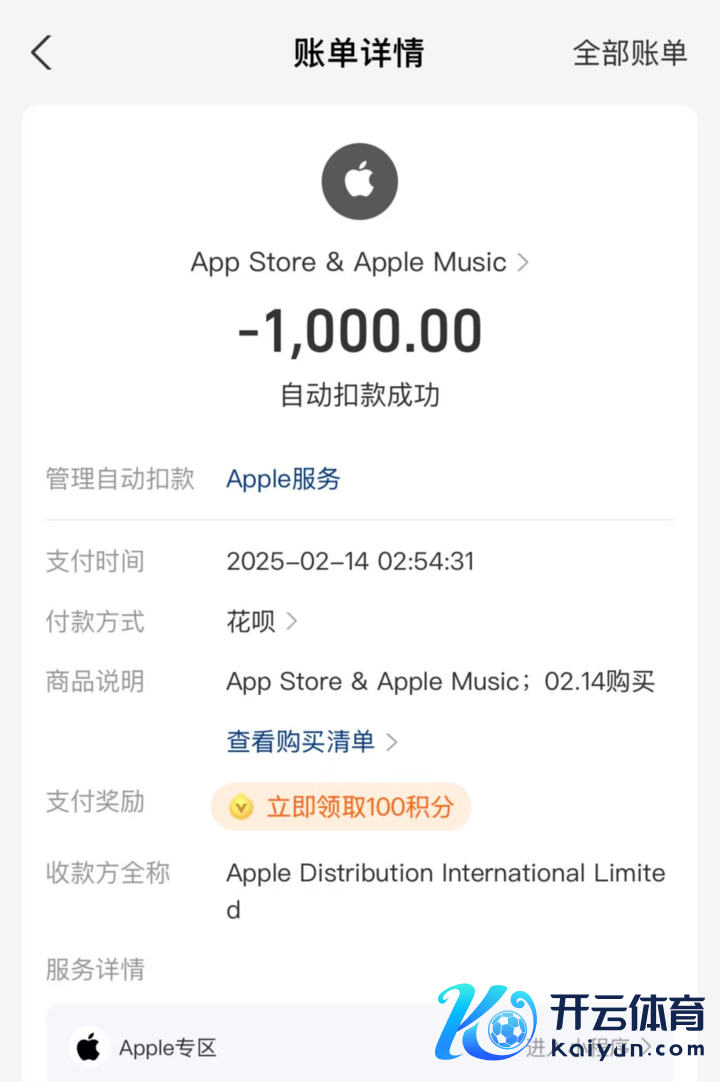Image resolution: width=720 pixels, height=1082 pixels.
Task: Open 查看购买清单 (view purchase list)
Action: pyautogui.click(x=312, y=742)
